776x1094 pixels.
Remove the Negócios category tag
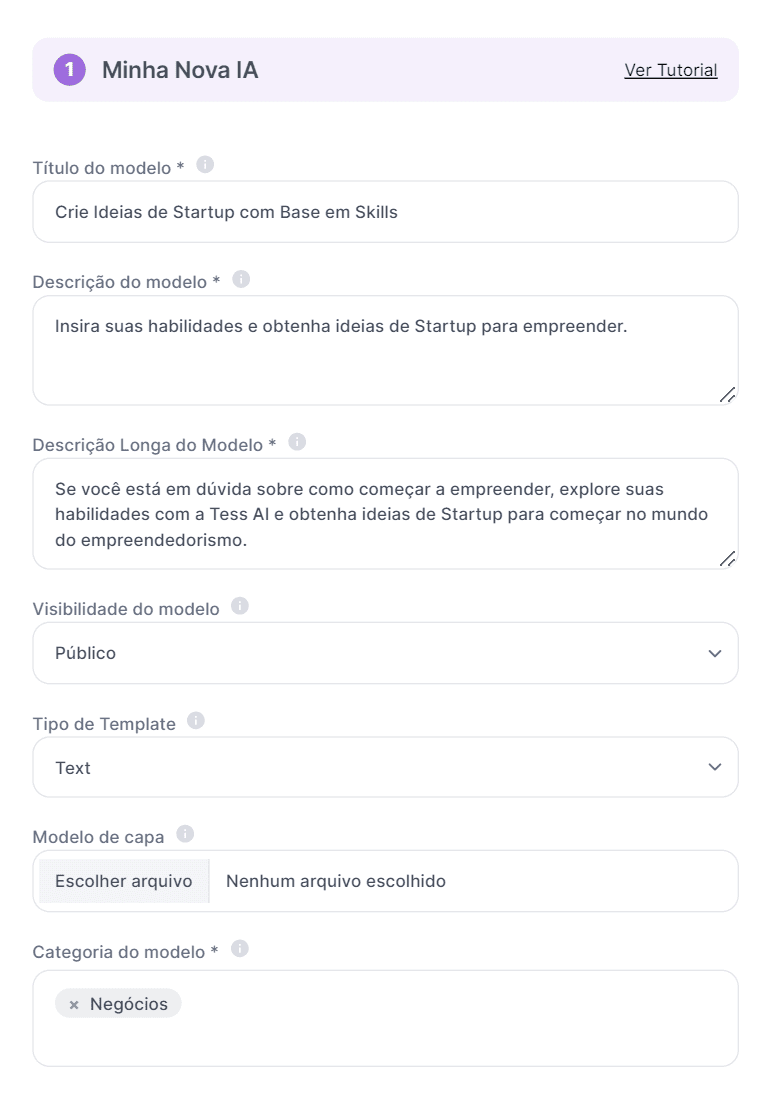[x=74, y=1005]
